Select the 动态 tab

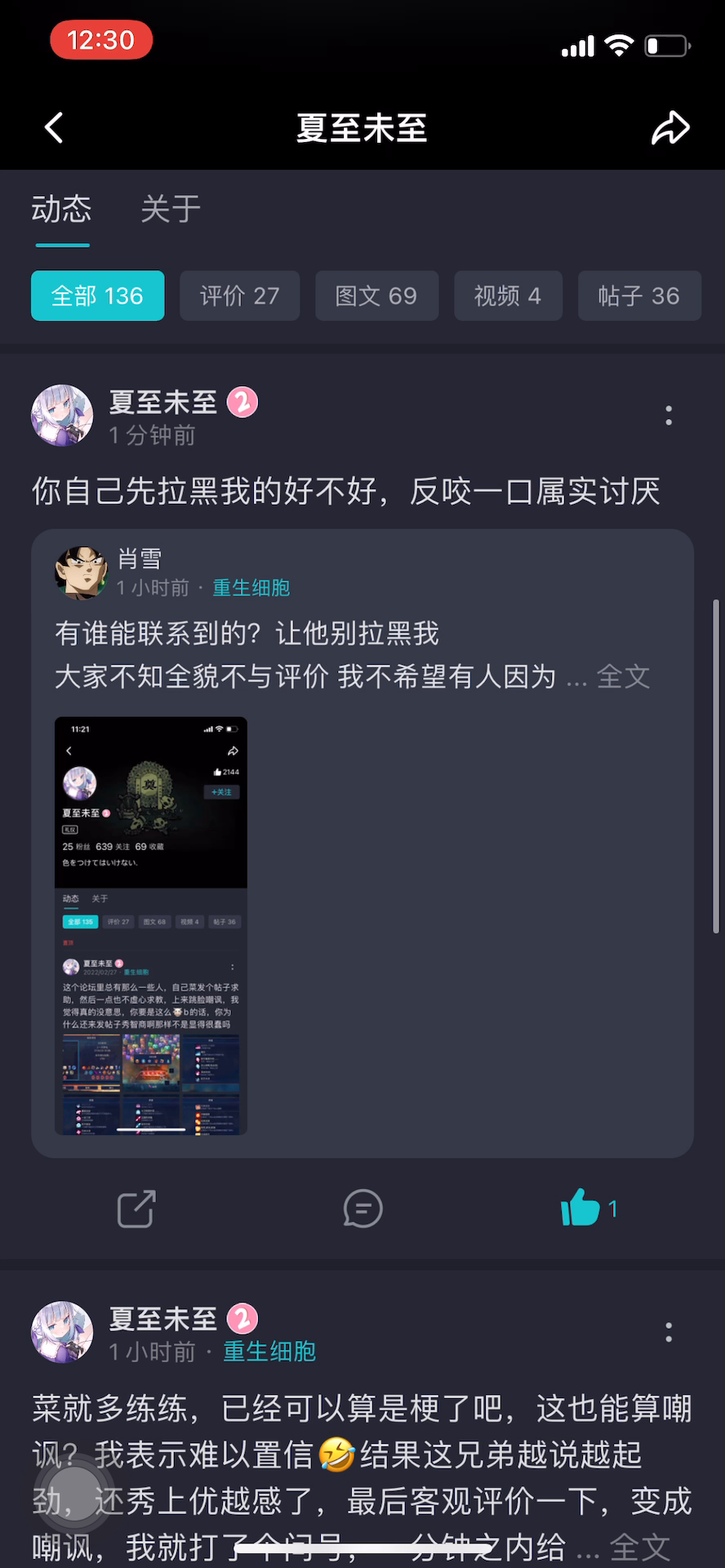(62, 209)
